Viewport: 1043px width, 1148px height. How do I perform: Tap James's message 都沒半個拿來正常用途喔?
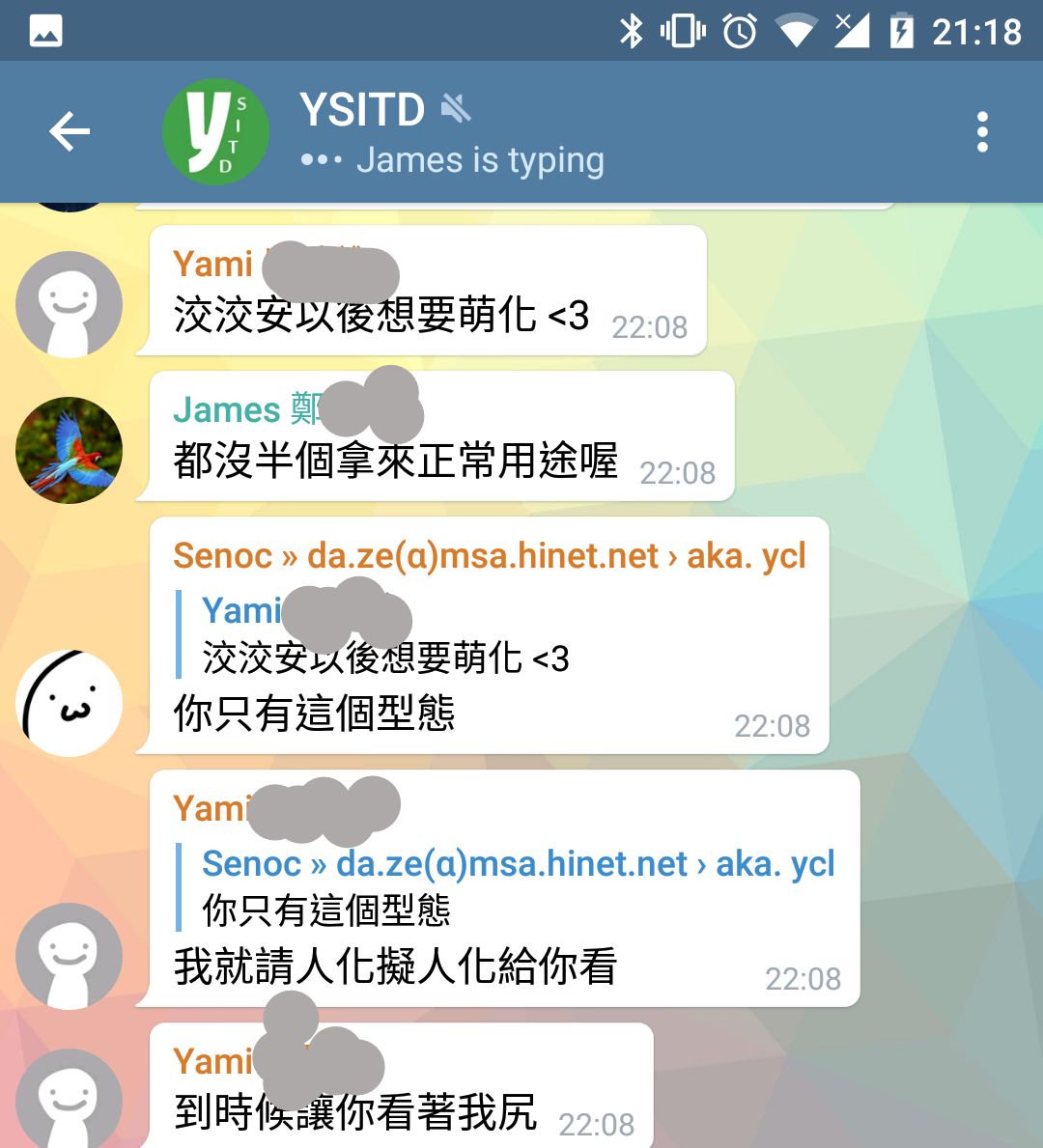click(396, 461)
